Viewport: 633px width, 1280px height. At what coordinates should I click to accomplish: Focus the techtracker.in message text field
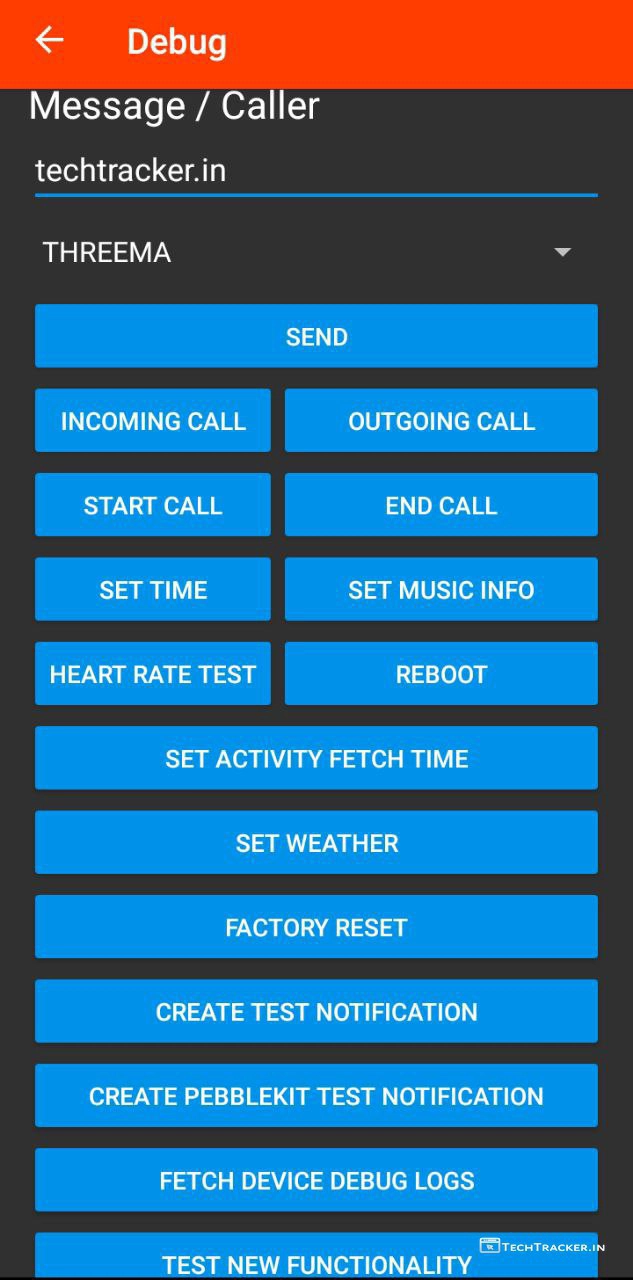(316, 171)
